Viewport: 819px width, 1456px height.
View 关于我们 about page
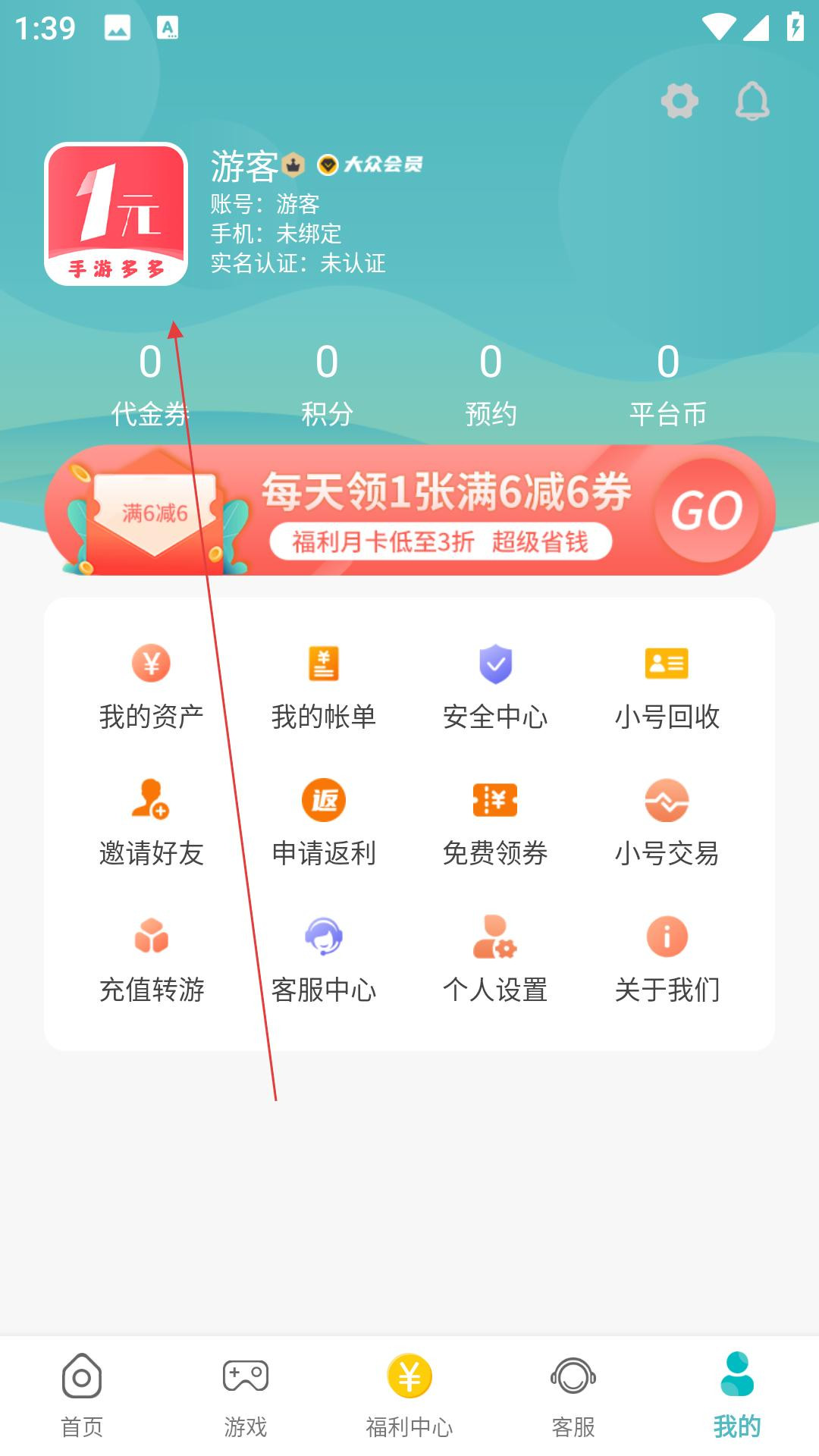(x=669, y=959)
